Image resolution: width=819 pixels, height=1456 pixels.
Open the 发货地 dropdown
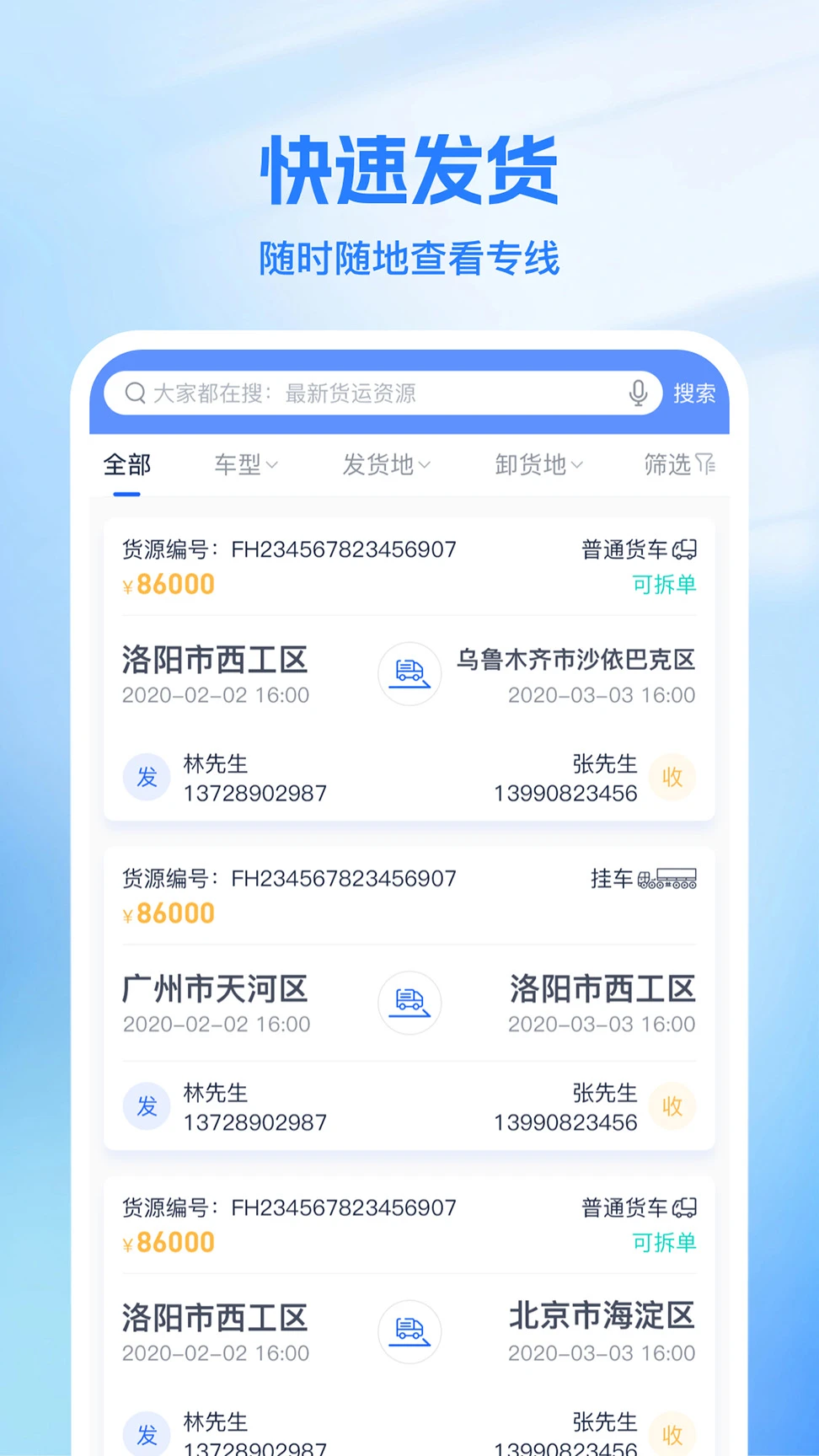pyautogui.click(x=386, y=464)
